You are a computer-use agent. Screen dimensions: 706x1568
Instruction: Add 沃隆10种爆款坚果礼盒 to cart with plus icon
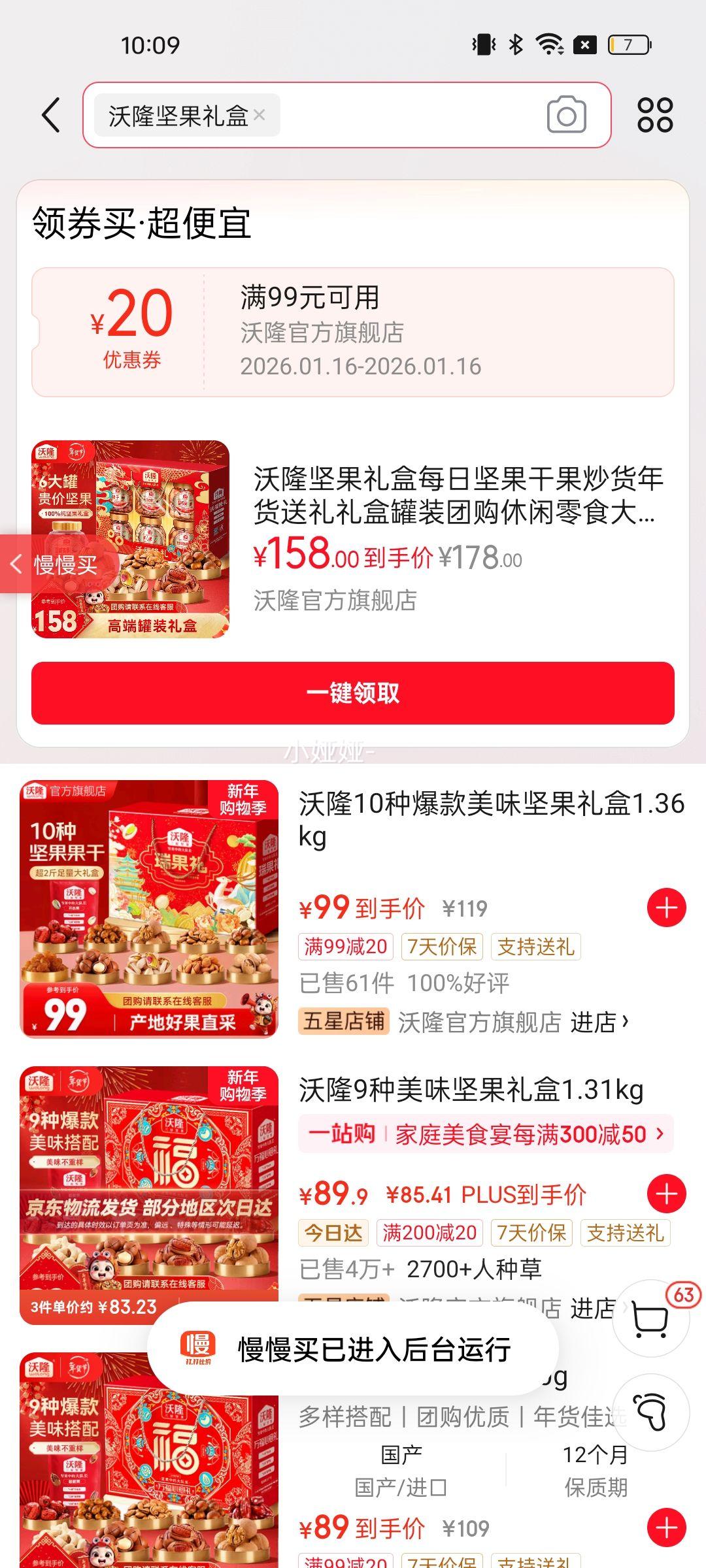point(665,906)
